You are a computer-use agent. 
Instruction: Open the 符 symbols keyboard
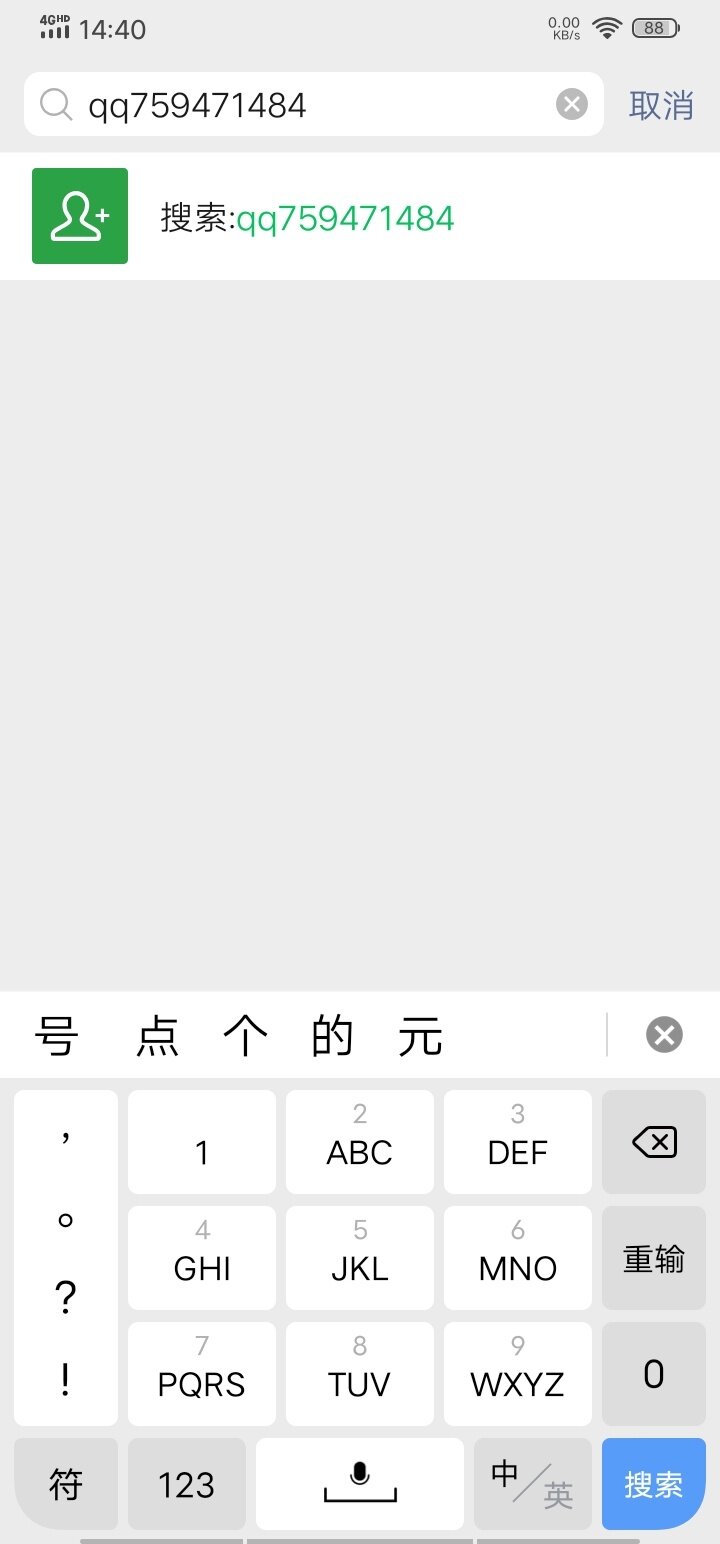[66, 1484]
